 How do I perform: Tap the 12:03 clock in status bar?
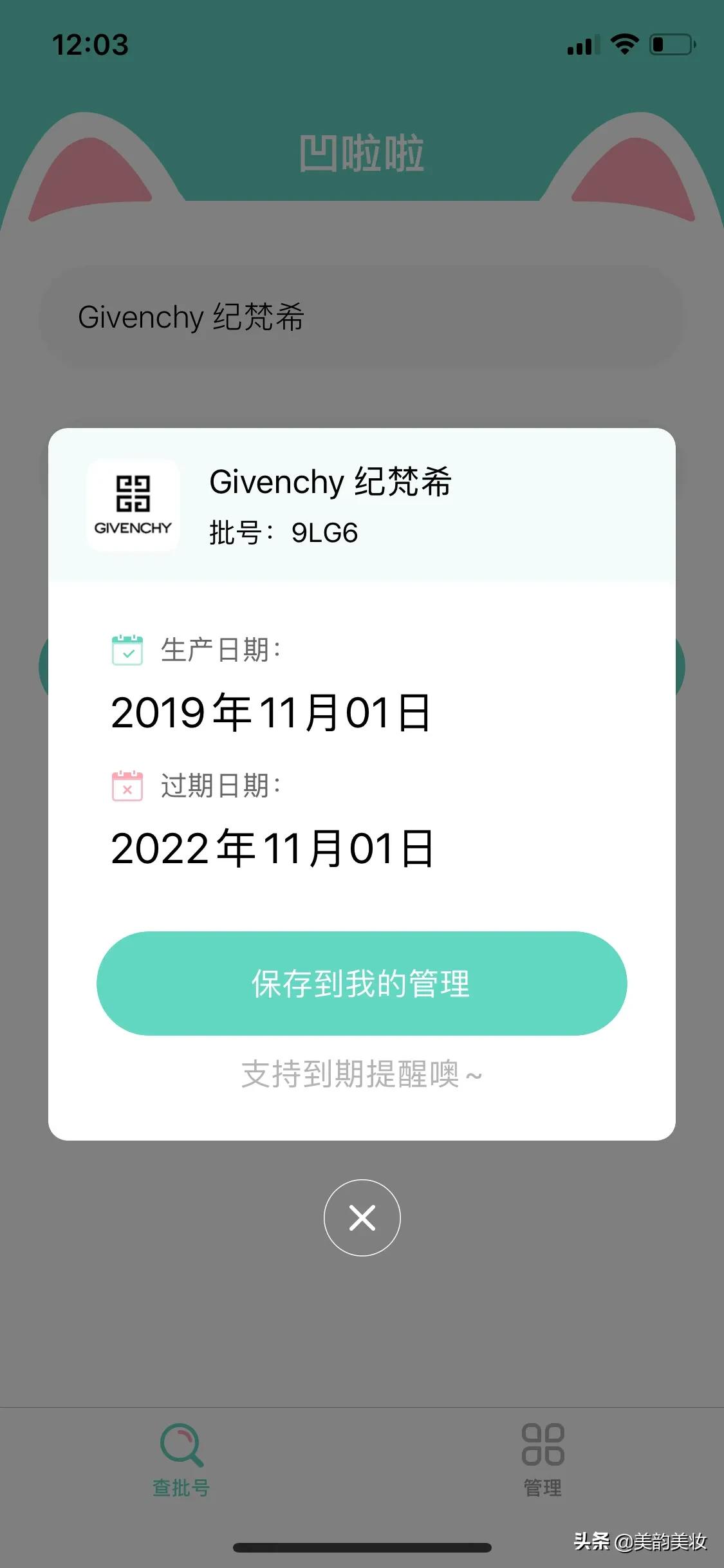pos(91,44)
